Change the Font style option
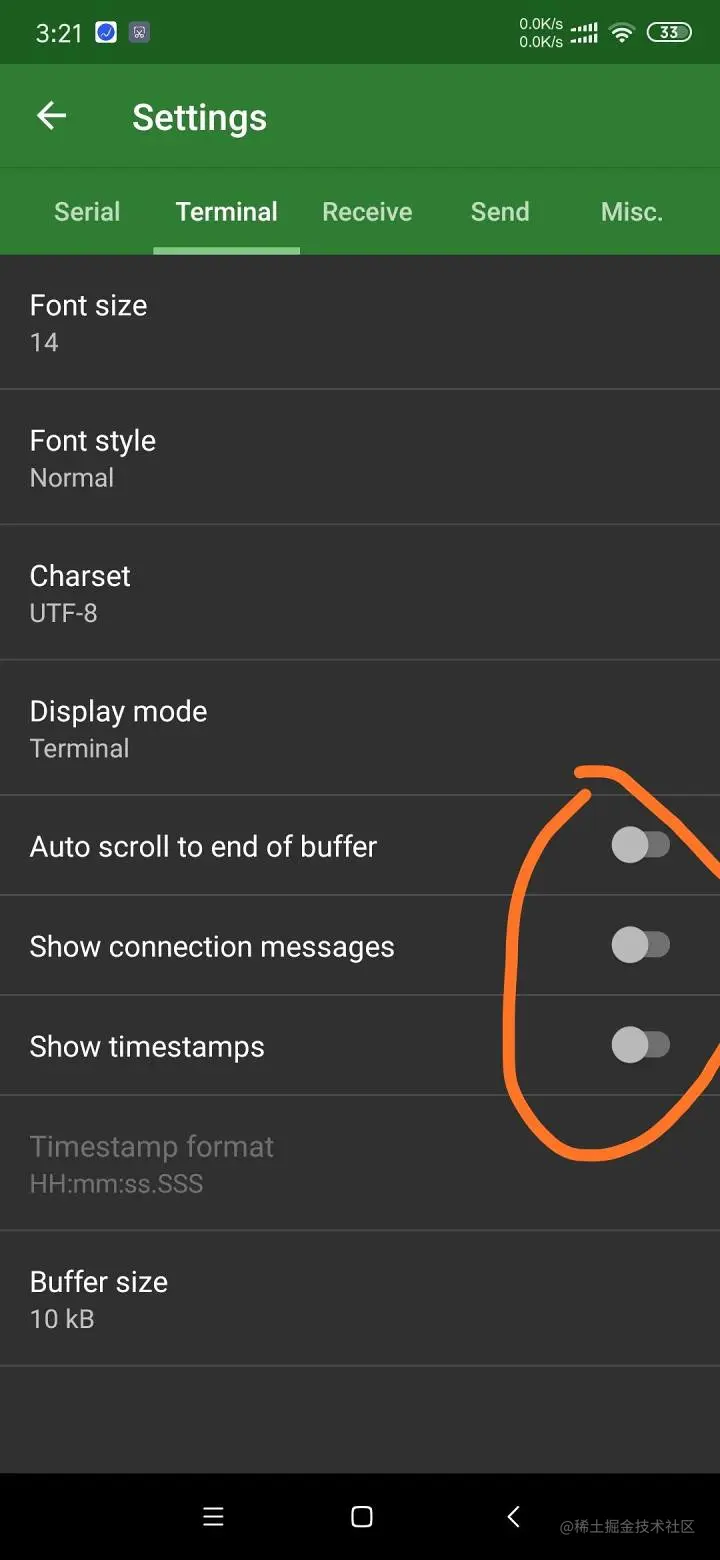 [x=360, y=458]
